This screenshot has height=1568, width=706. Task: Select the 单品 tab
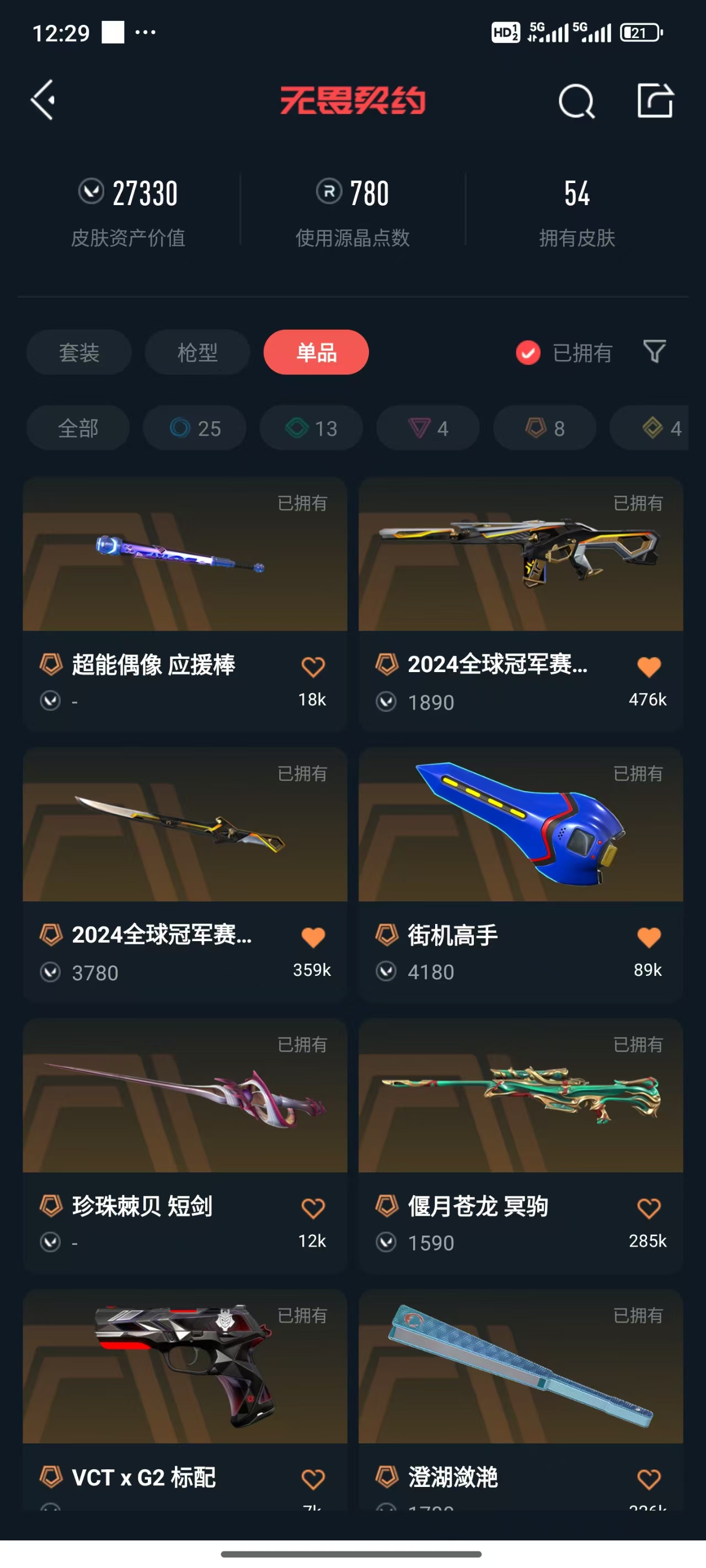pos(316,352)
